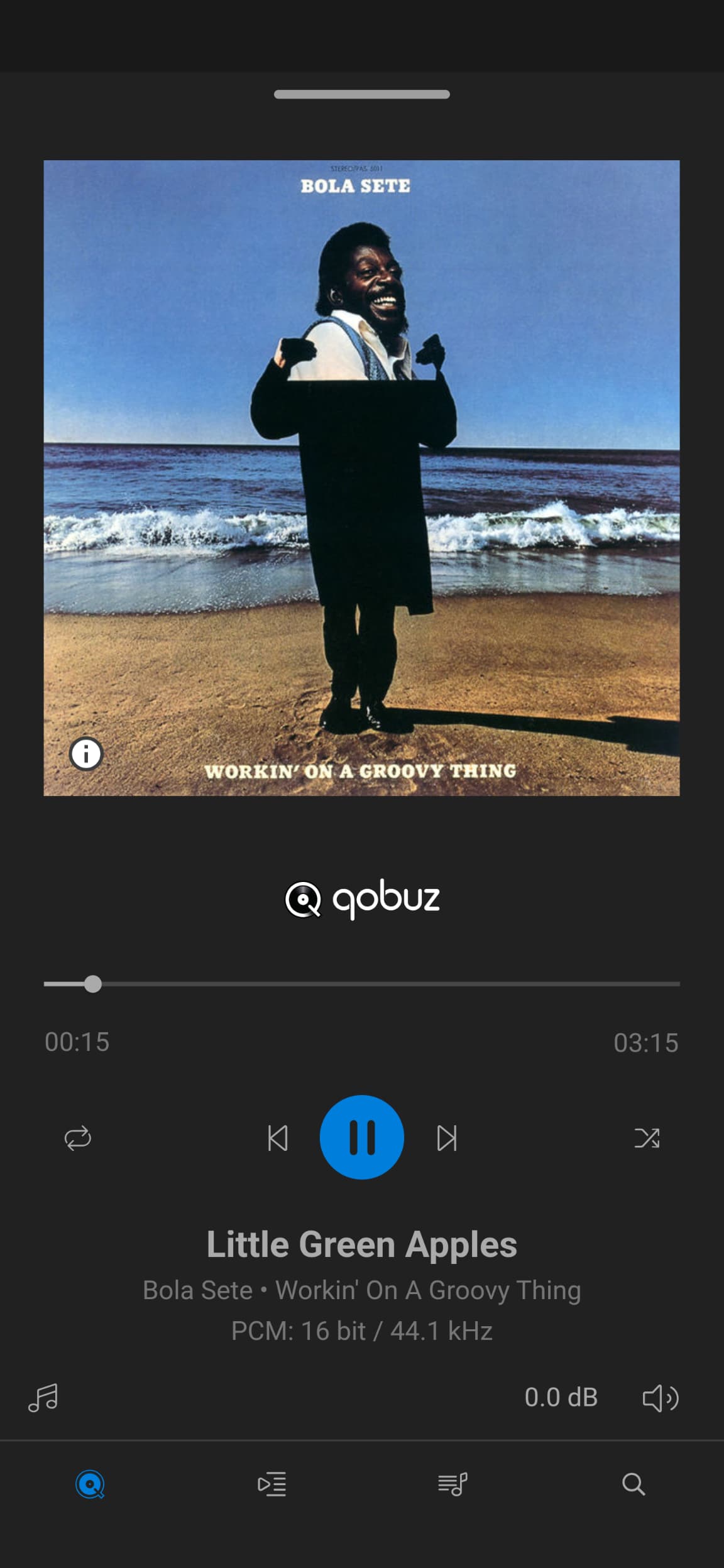Image resolution: width=724 pixels, height=1568 pixels.
Task: Toggle repeat mode
Action: [78, 1138]
